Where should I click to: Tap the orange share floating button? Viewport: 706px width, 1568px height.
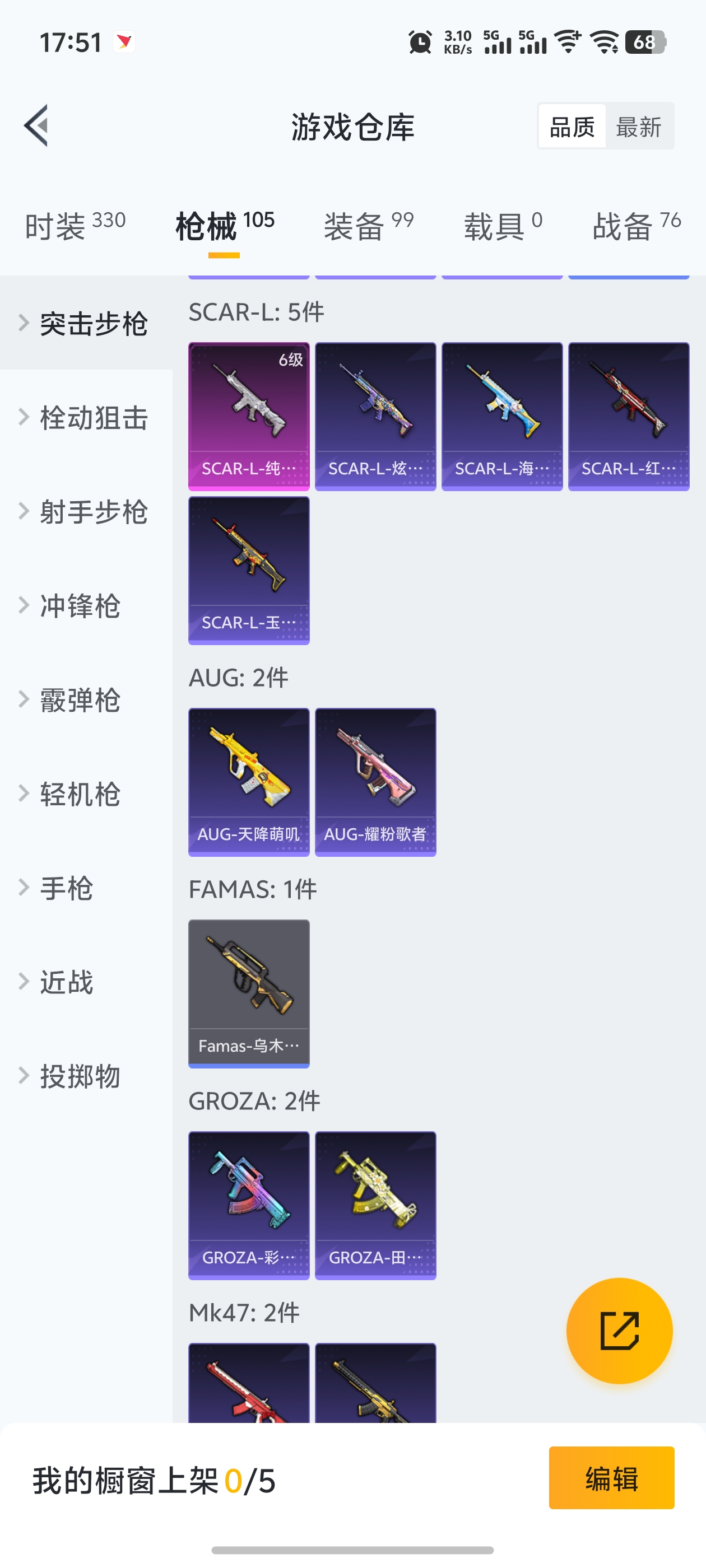pyautogui.click(x=619, y=1331)
